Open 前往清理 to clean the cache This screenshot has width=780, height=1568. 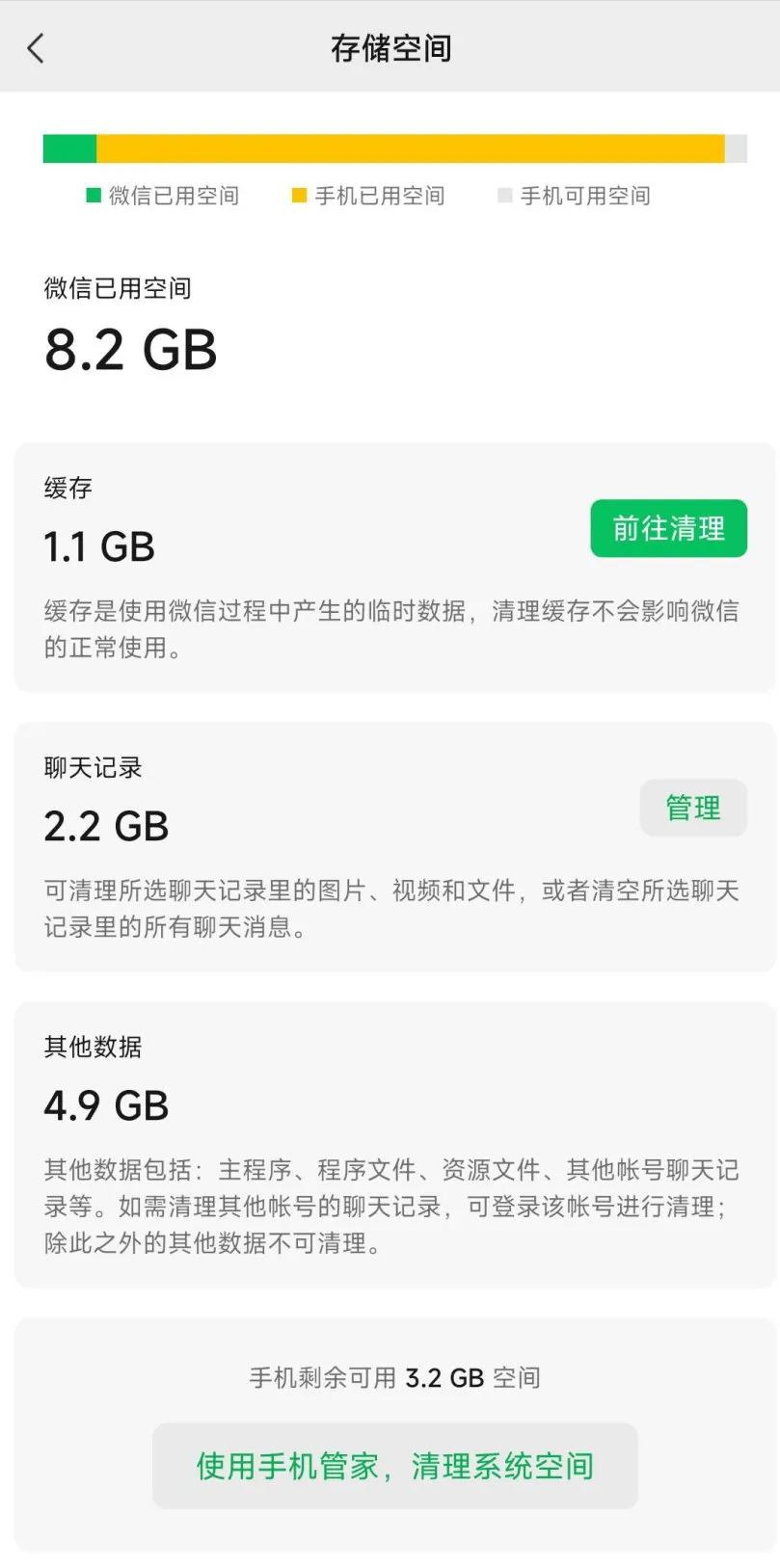click(x=668, y=527)
